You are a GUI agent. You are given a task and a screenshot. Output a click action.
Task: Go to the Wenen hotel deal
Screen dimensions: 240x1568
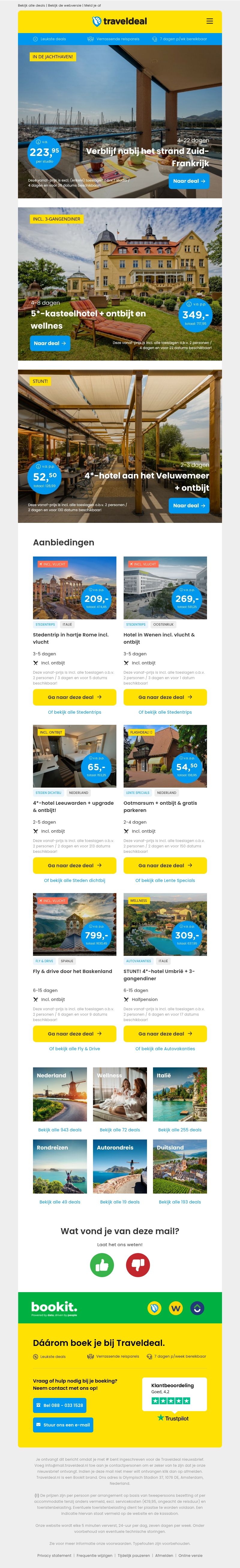pos(165,697)
